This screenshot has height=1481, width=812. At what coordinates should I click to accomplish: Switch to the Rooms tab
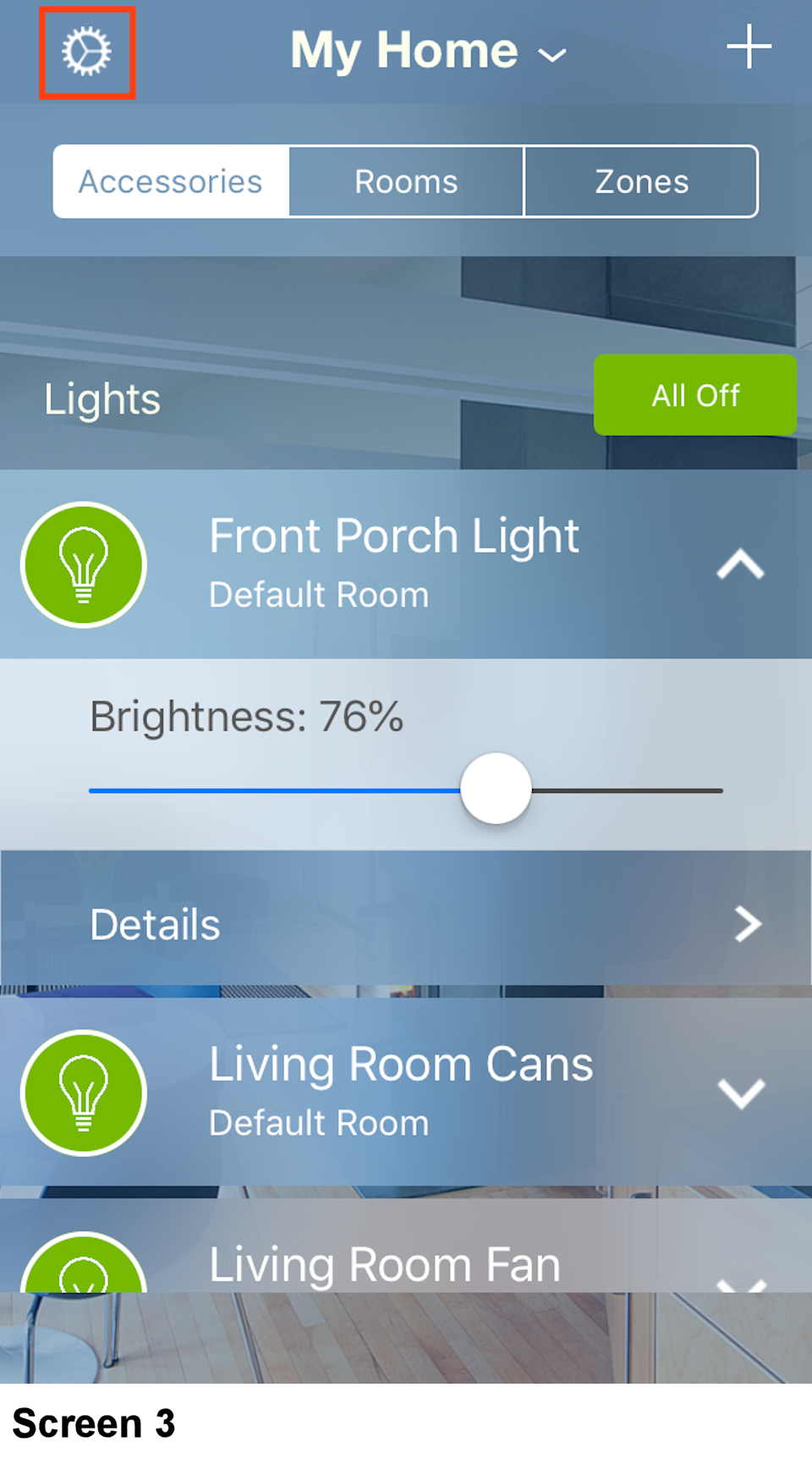coord(406,182)
